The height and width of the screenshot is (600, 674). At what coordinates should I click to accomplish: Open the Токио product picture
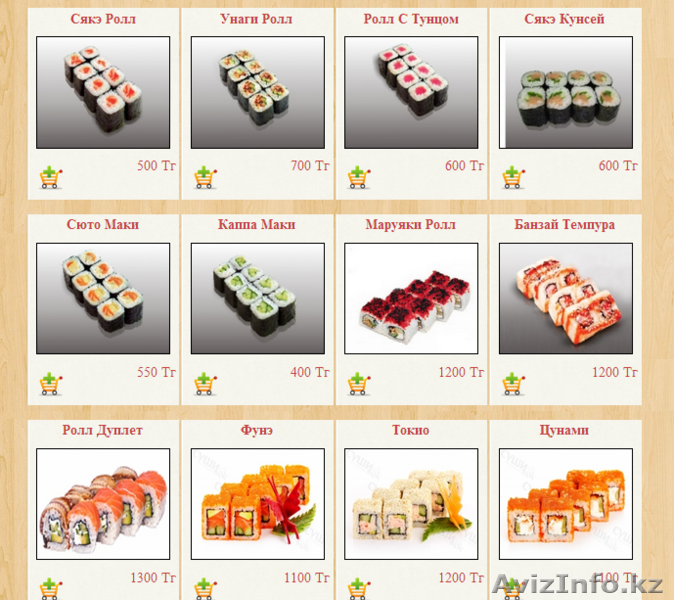pyautogui.click(x=411, y=503)
